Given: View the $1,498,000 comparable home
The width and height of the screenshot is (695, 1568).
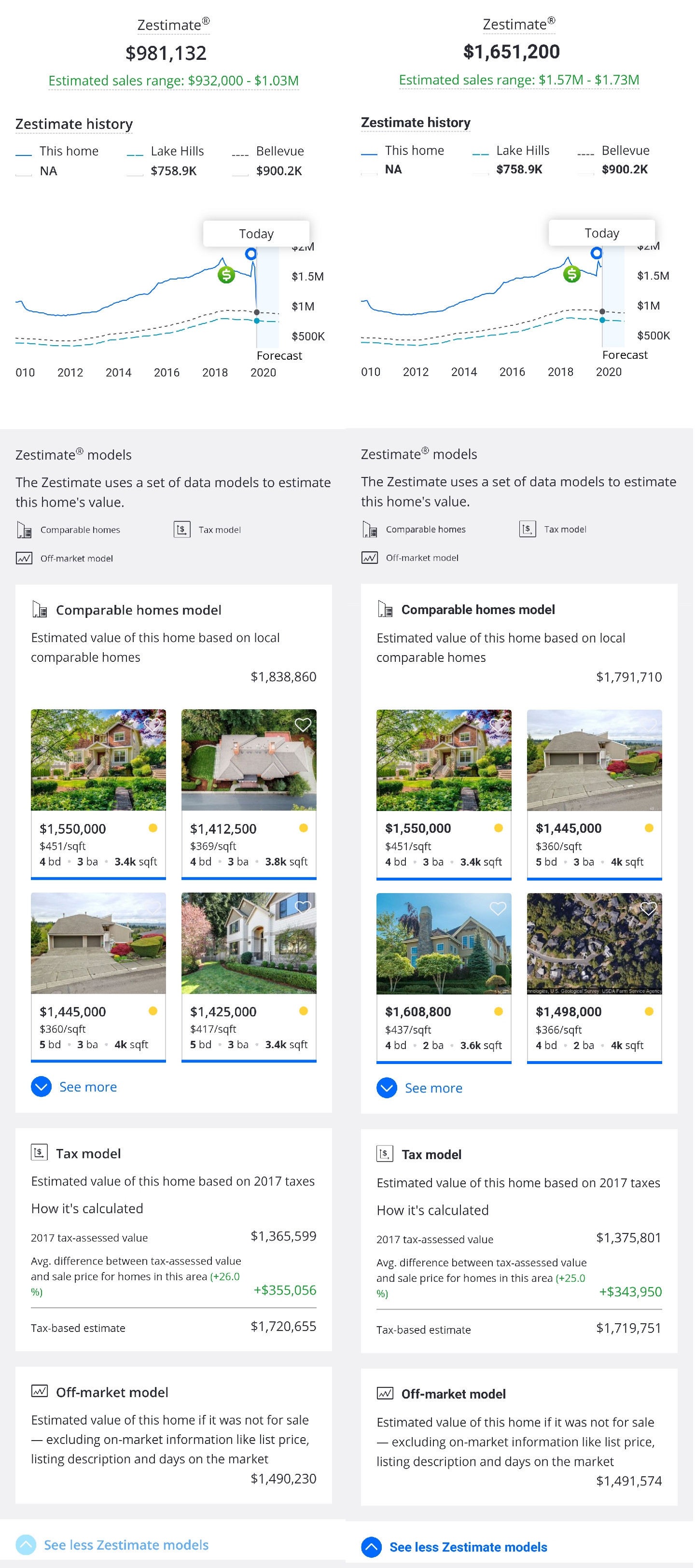Looking at the screenshot, I should pos(594,978).
